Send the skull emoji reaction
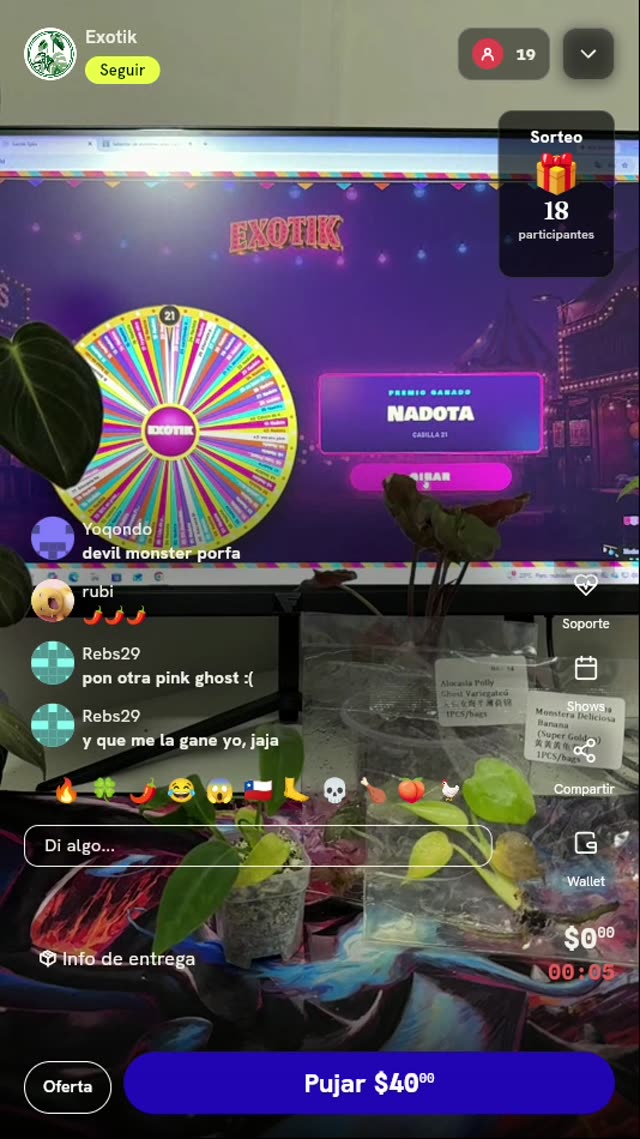This screenshot has height=1139, width=640. [334, 790]
